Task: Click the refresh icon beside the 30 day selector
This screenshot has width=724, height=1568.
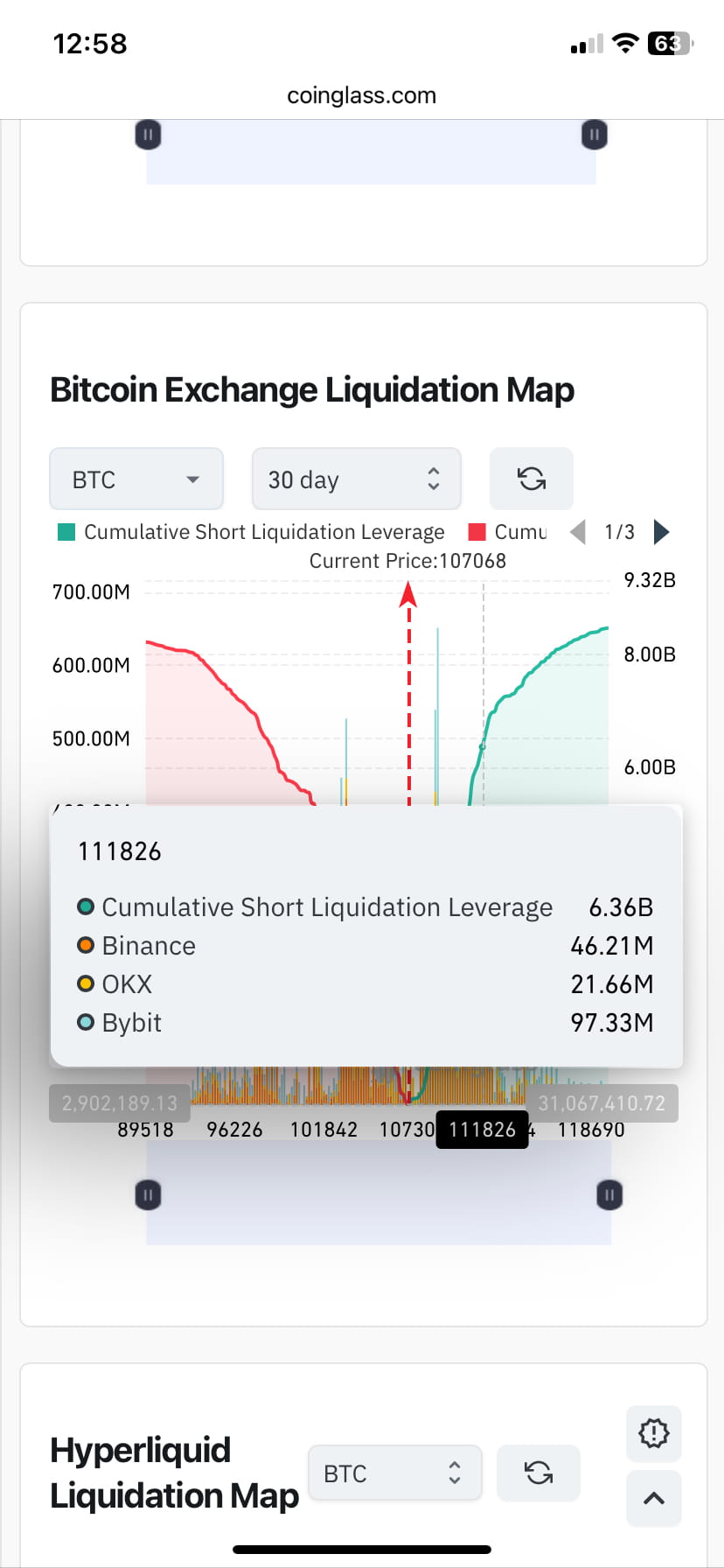Action: tap(531, 479)
